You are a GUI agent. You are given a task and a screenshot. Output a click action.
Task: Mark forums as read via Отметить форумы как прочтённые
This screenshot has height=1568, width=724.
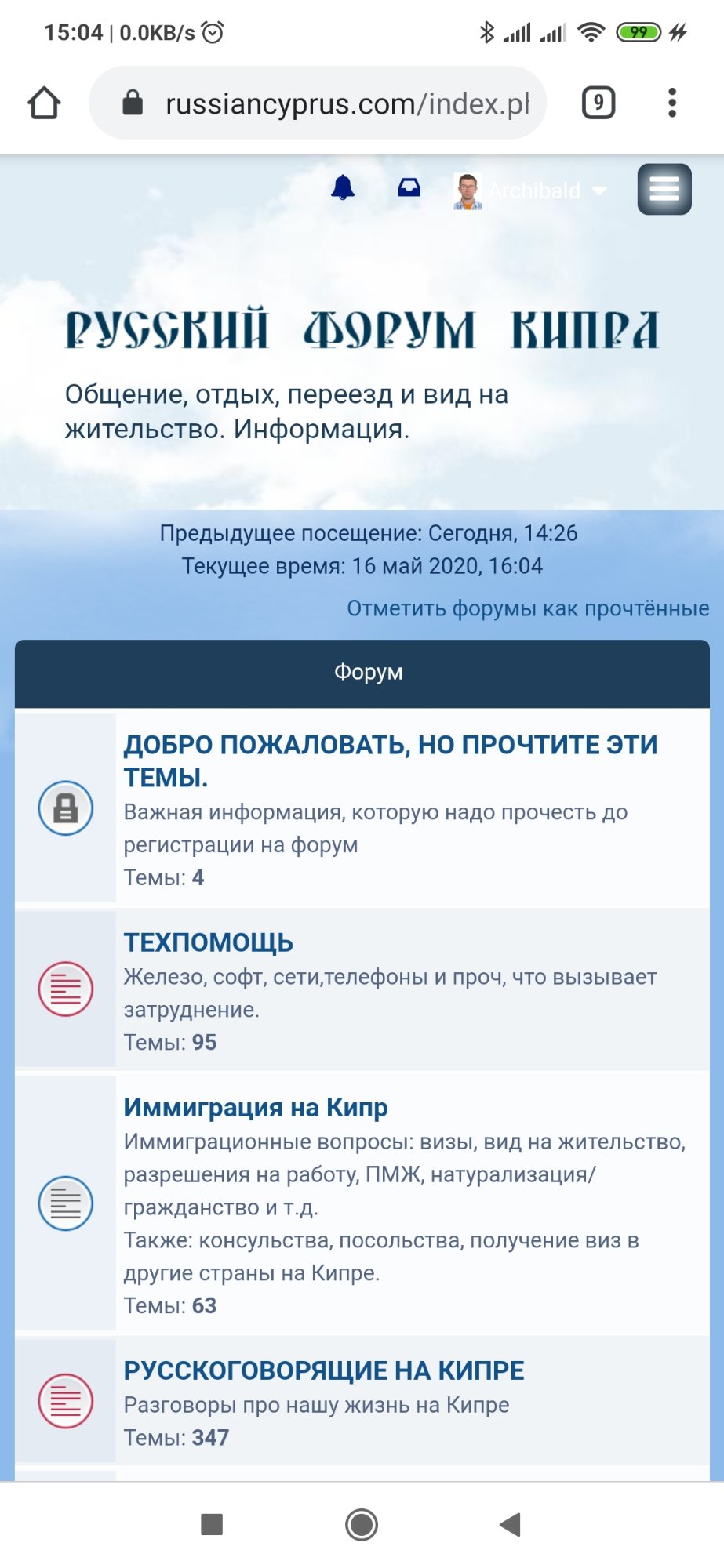click(x=528, y=608)
